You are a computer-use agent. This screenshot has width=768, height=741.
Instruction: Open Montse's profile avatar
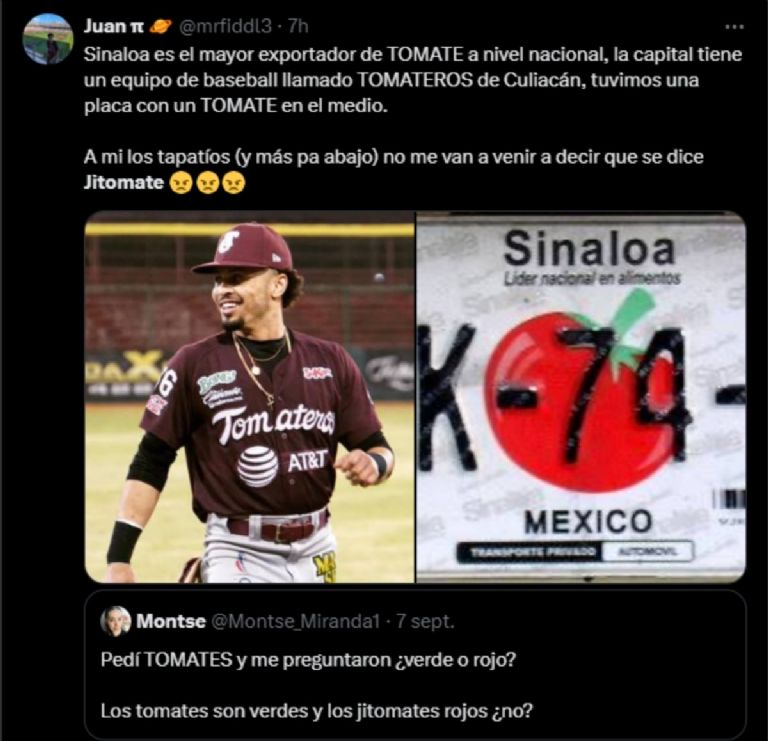116,621
